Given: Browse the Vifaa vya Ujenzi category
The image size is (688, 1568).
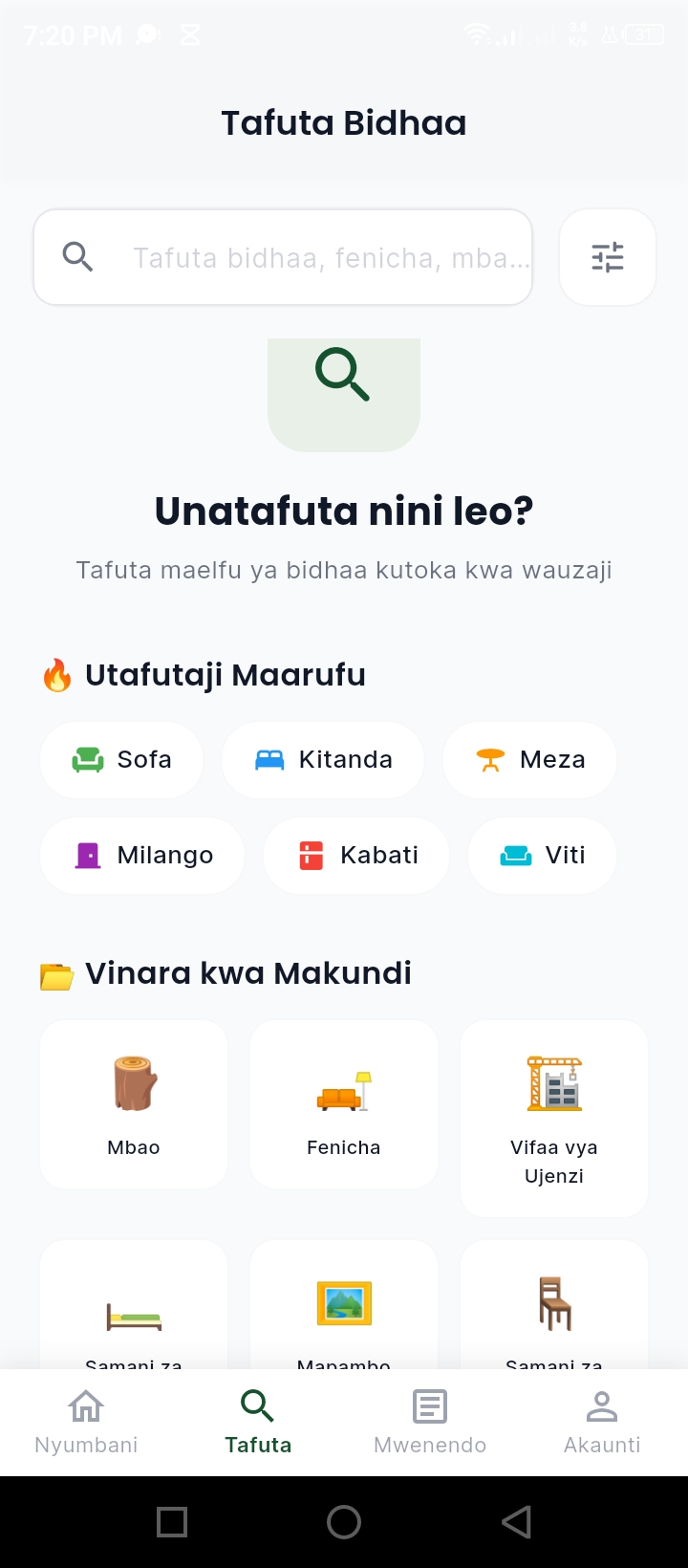Looking at the screenshot, I should coord(554,1119).
